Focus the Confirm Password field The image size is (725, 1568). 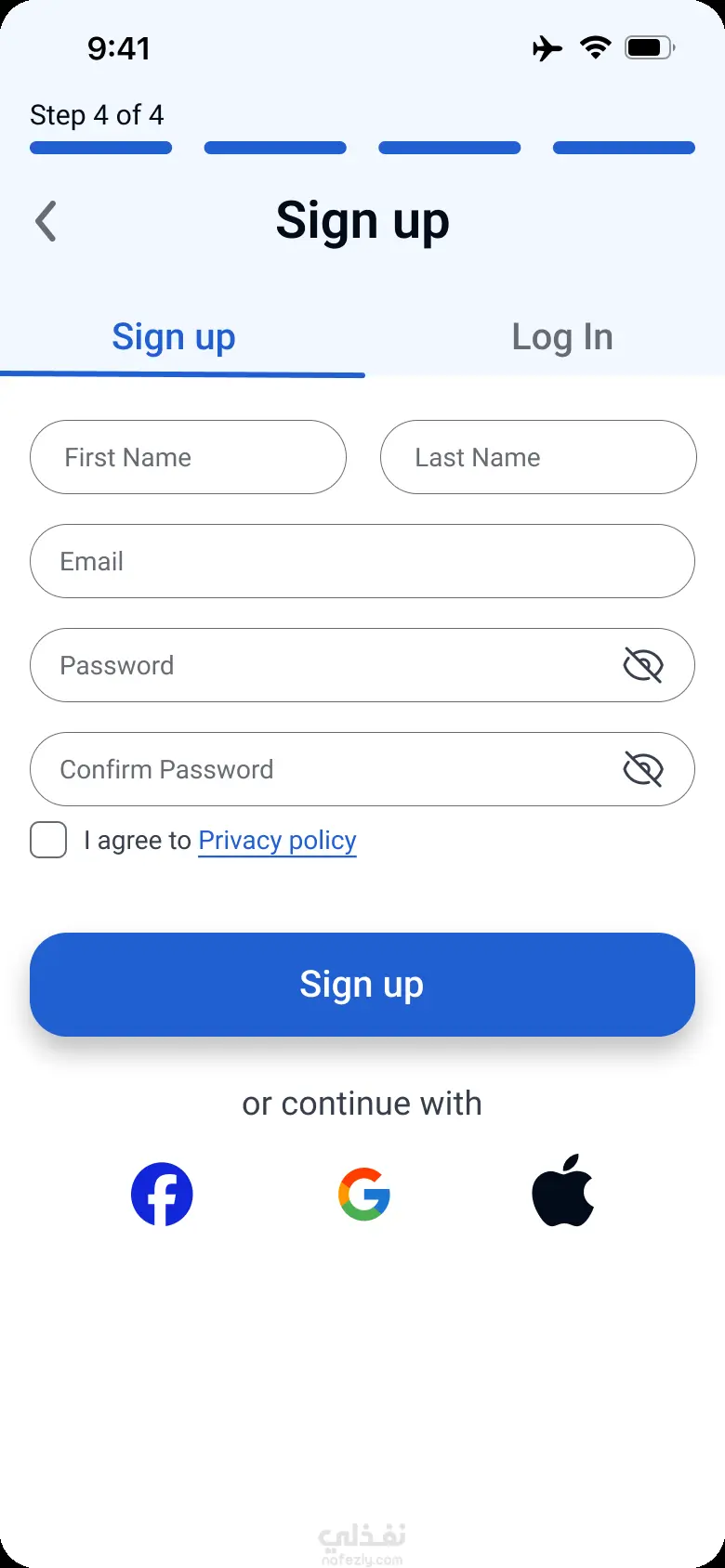pyautogui.click(x=316, y=769)
